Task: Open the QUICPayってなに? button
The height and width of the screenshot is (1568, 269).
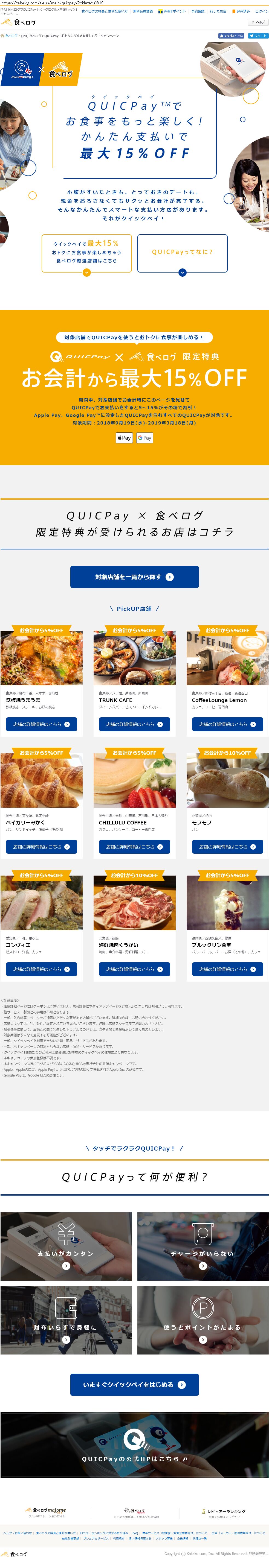Action: point(182,253)
